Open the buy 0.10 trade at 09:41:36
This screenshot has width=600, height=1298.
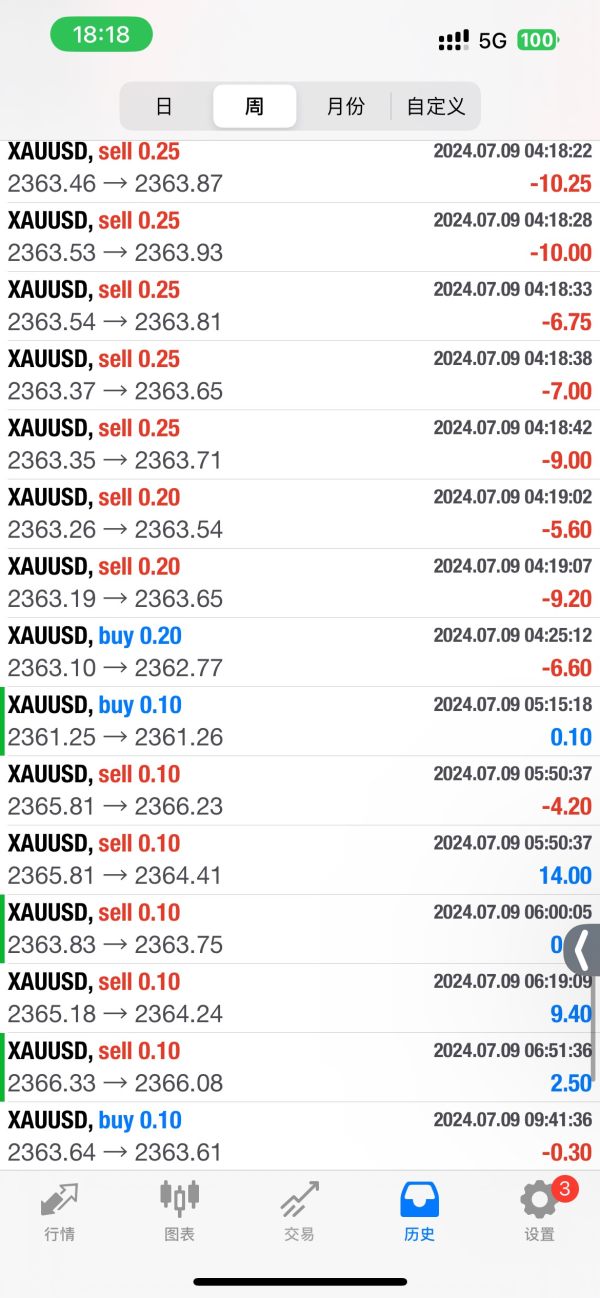tap(300, 1136)
